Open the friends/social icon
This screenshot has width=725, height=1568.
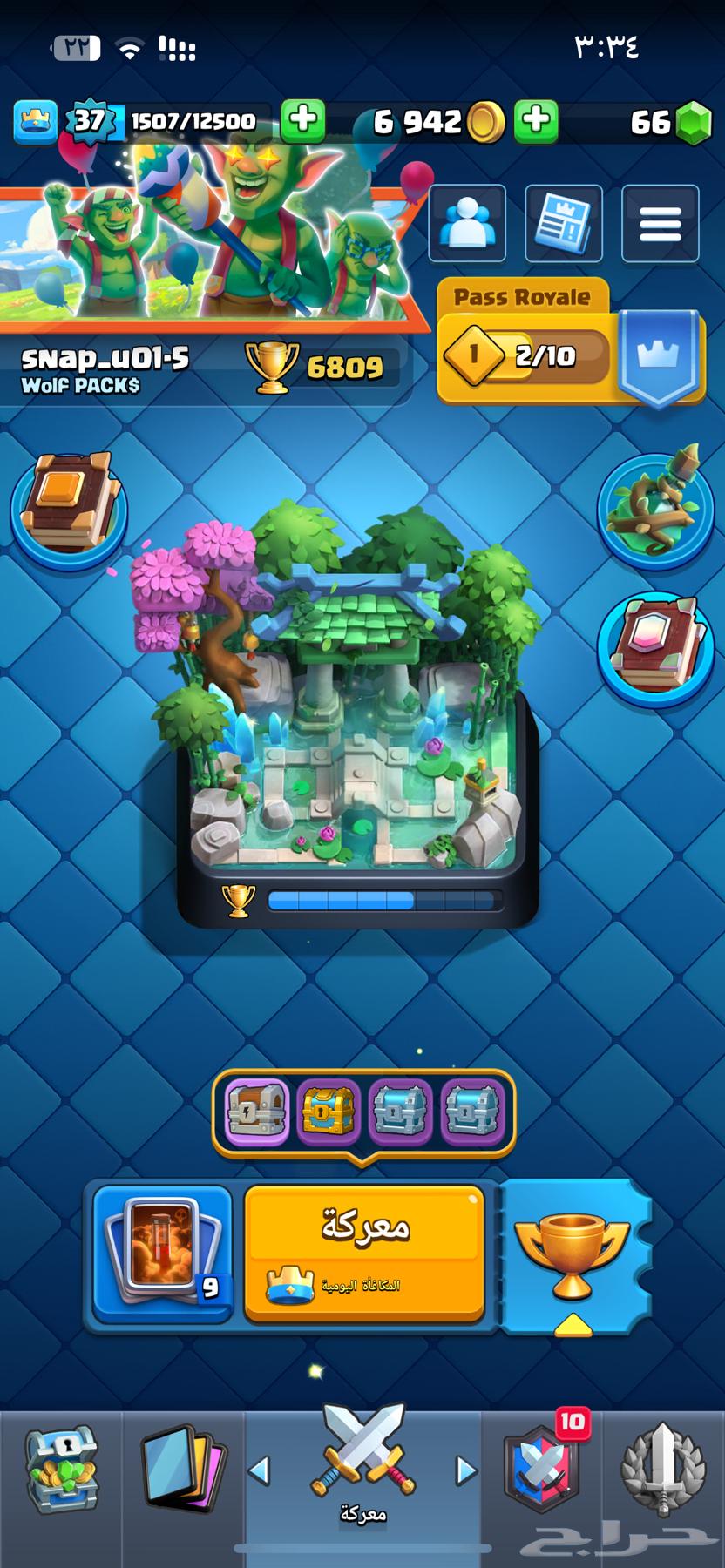point(467,224)
